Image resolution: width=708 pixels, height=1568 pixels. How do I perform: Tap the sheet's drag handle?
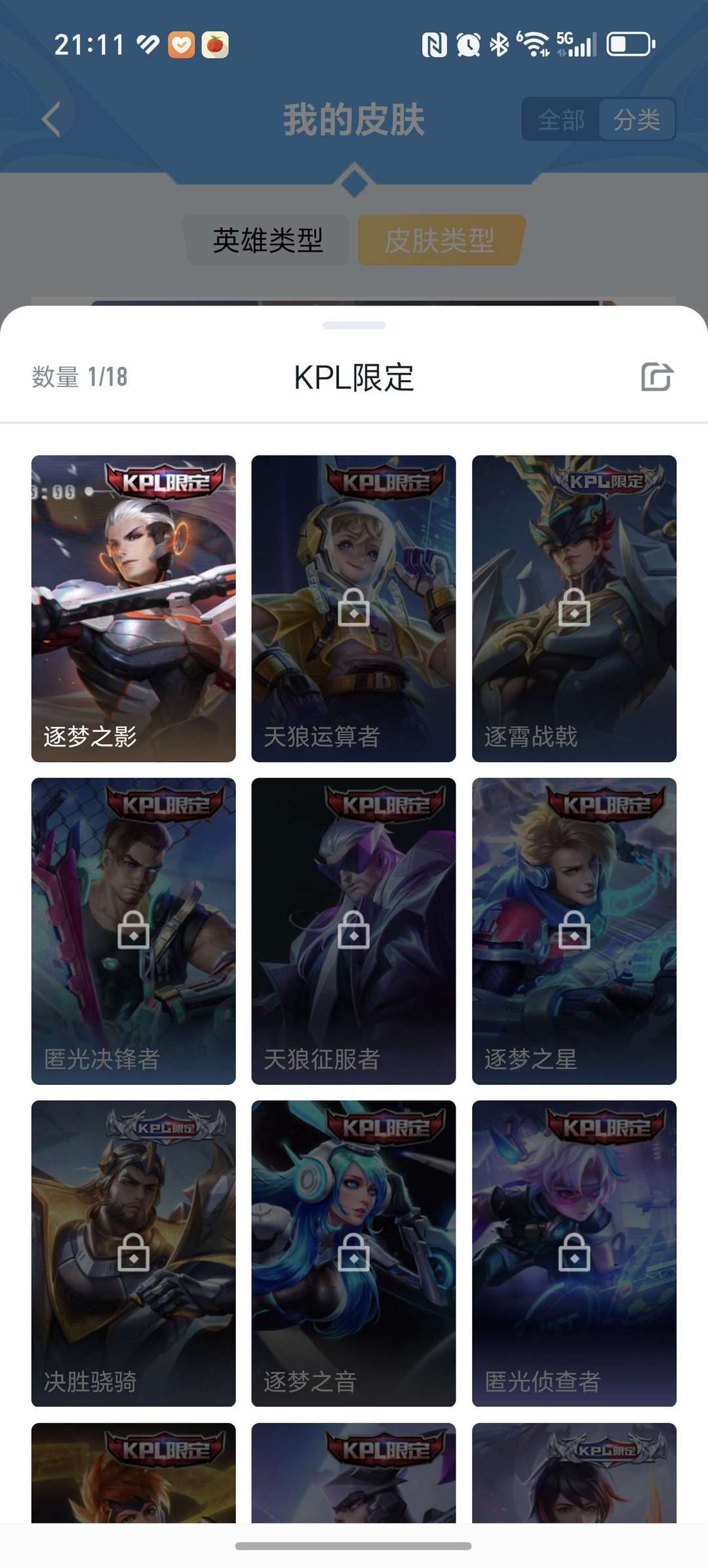pos(354,325)
